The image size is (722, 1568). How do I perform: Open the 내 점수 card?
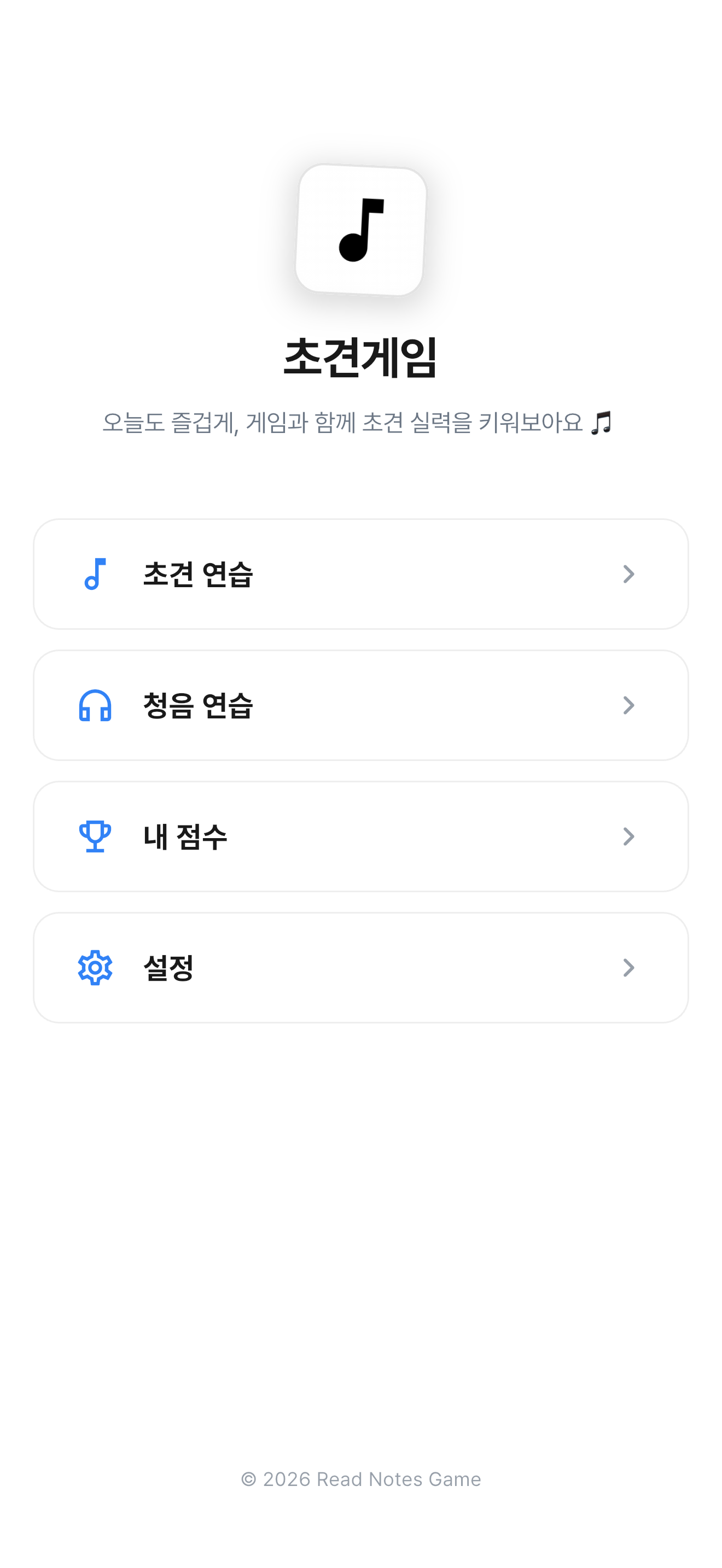pyautogui.click(x=361, y=837)
